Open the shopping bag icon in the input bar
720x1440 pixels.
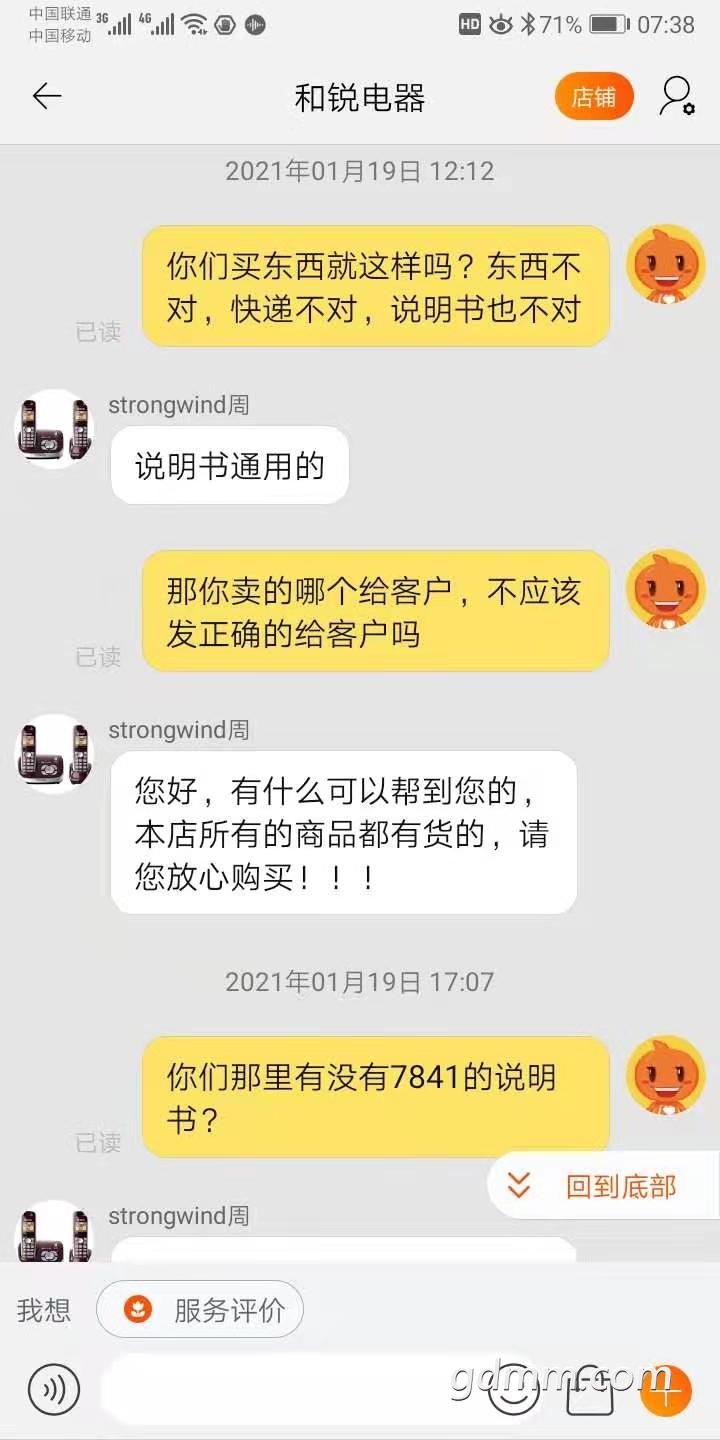[590, 1388]
